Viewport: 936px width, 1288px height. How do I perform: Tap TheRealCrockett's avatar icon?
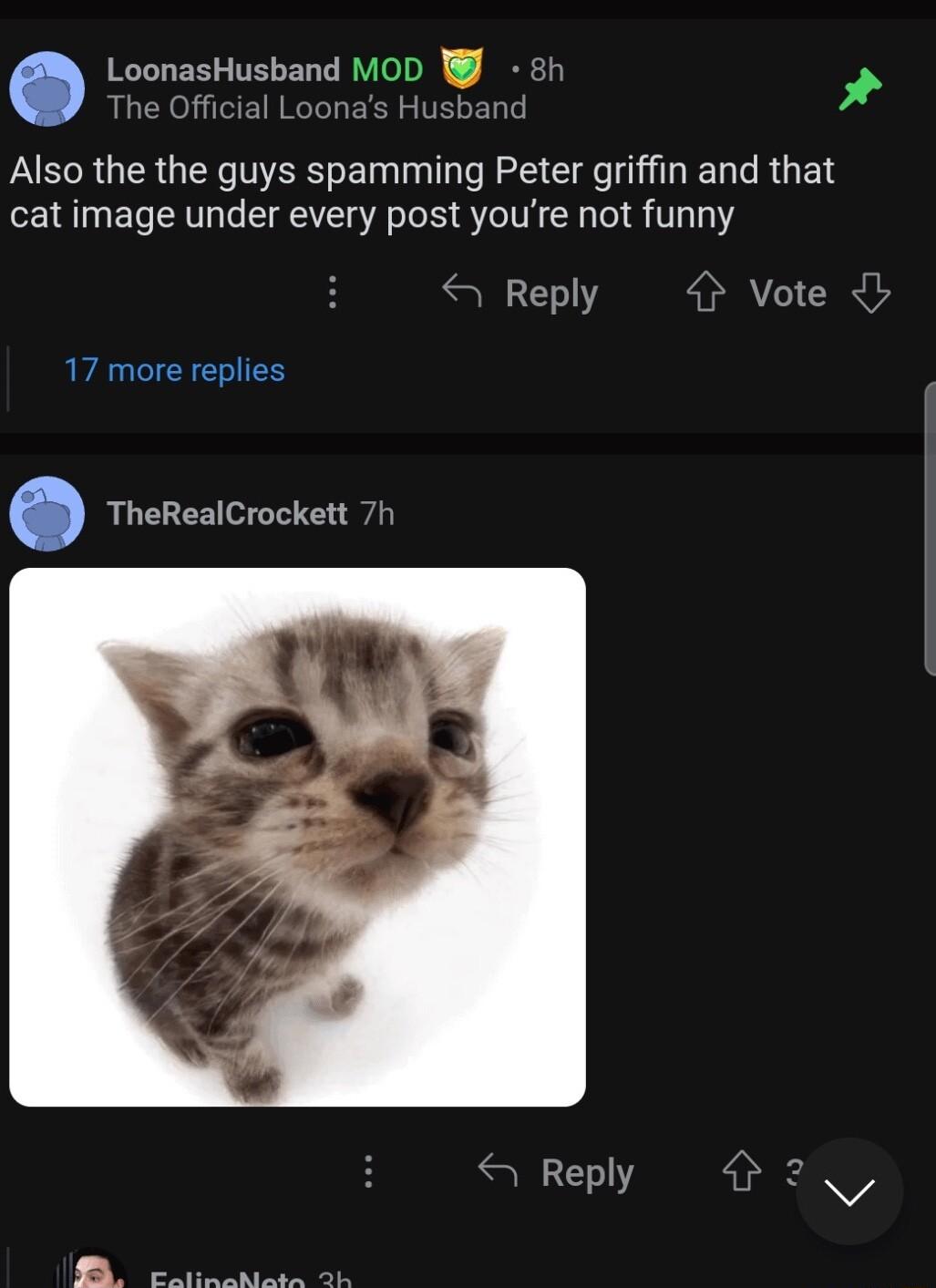click(x=46, y=512)
